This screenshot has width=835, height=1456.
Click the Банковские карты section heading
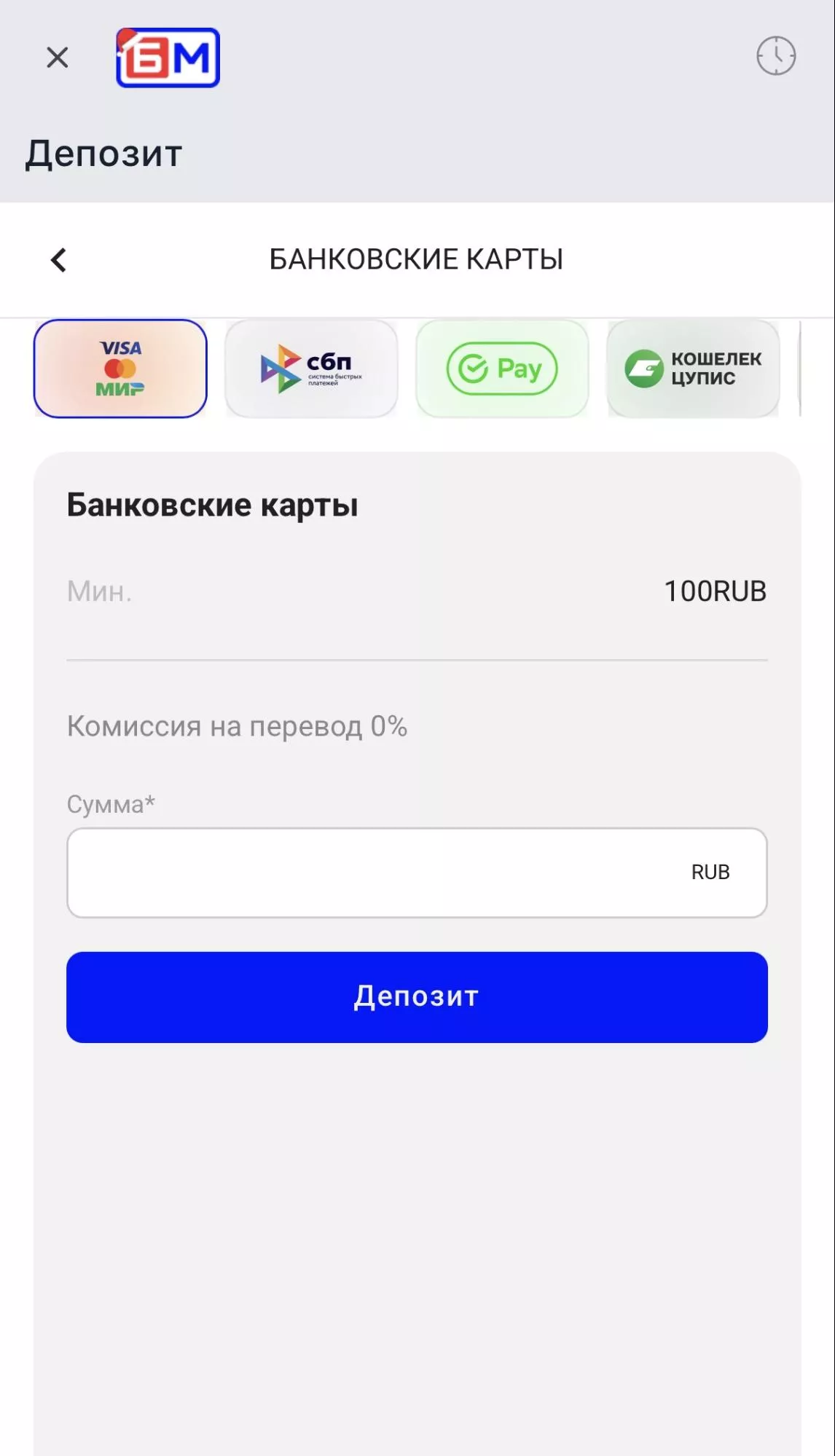pyautogui.click(x=213, y=504)
